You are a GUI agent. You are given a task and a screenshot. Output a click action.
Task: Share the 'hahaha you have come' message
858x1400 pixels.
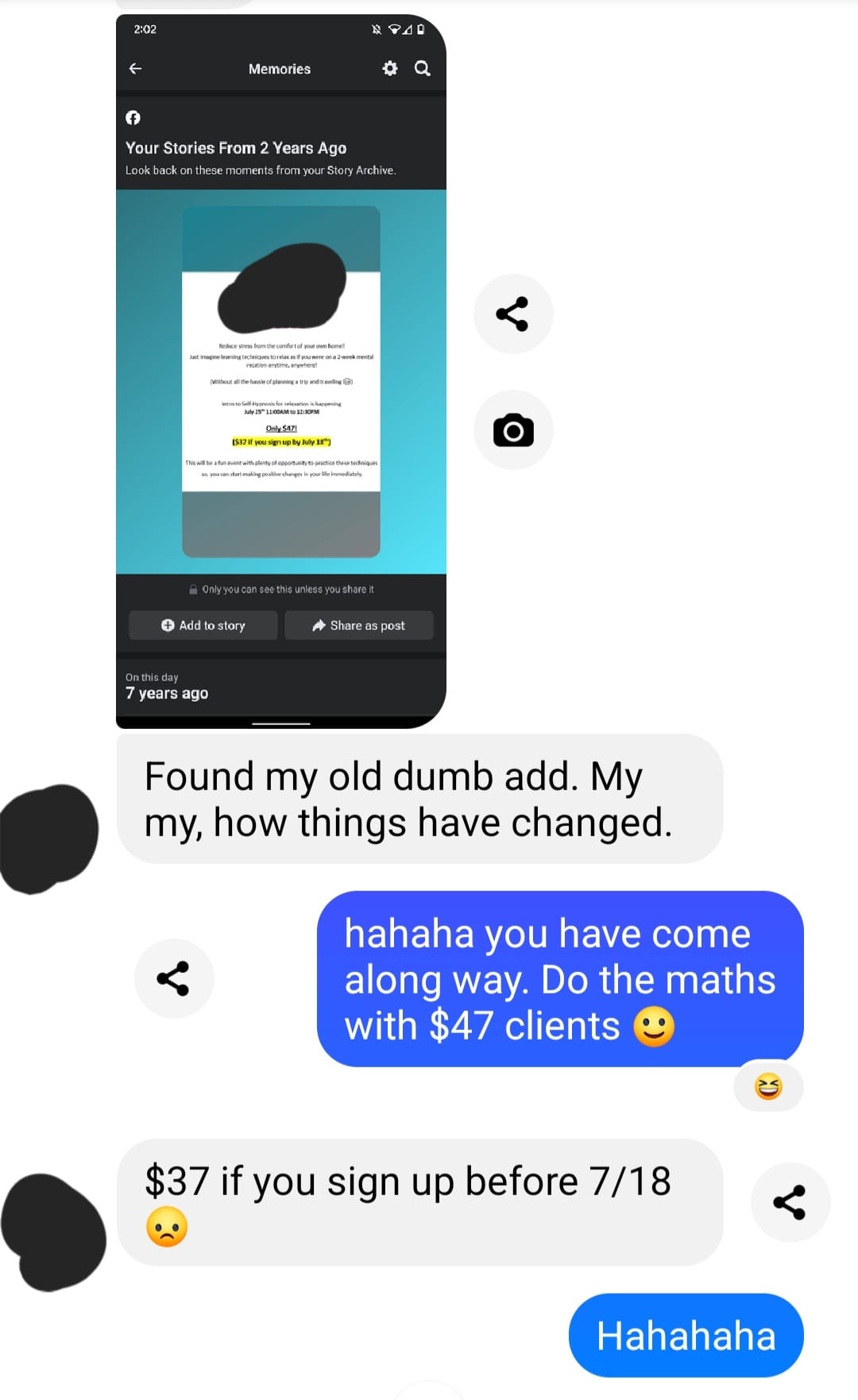(x=174, y=978)
